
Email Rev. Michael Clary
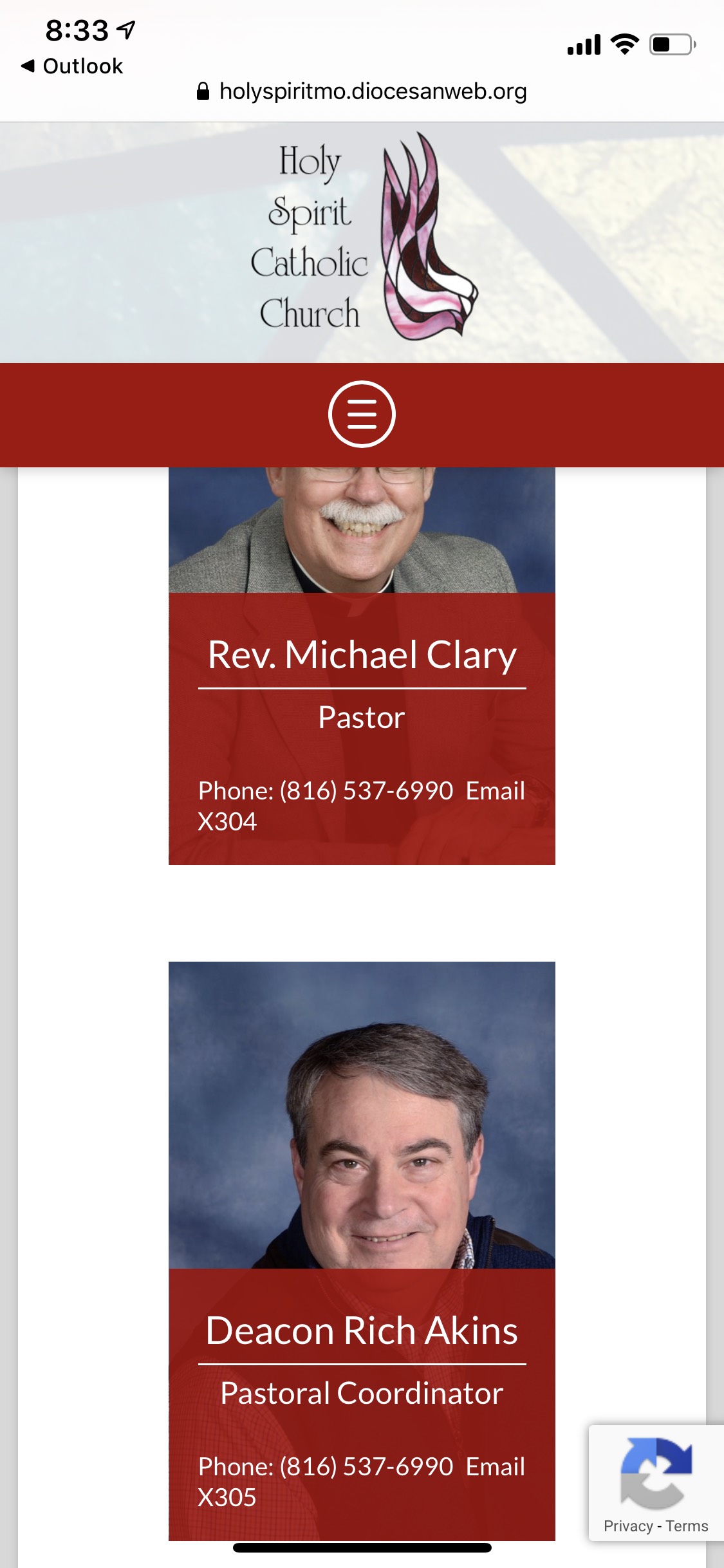pos(495,791)
